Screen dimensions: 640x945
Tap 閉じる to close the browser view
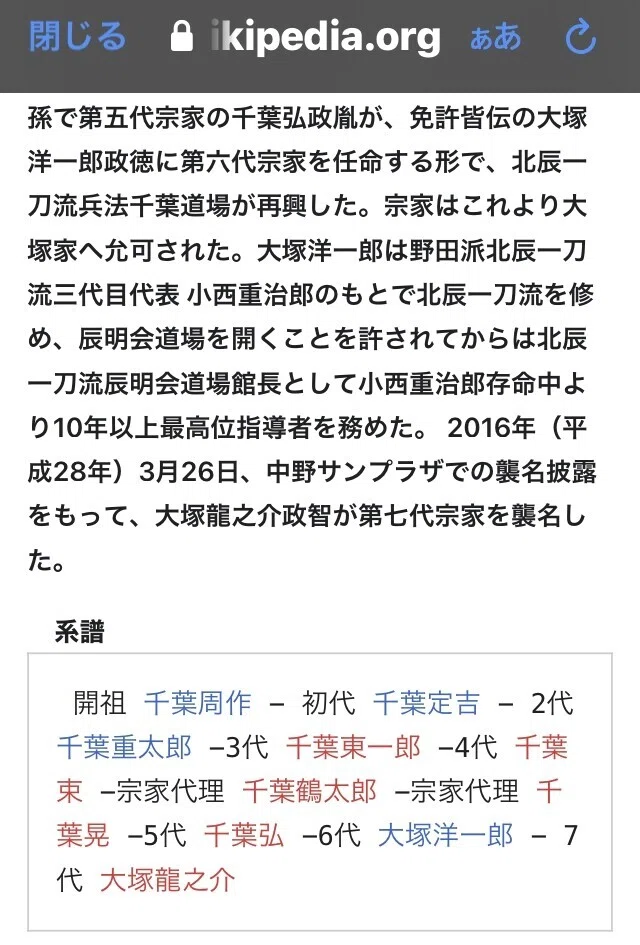click(78, 37)
